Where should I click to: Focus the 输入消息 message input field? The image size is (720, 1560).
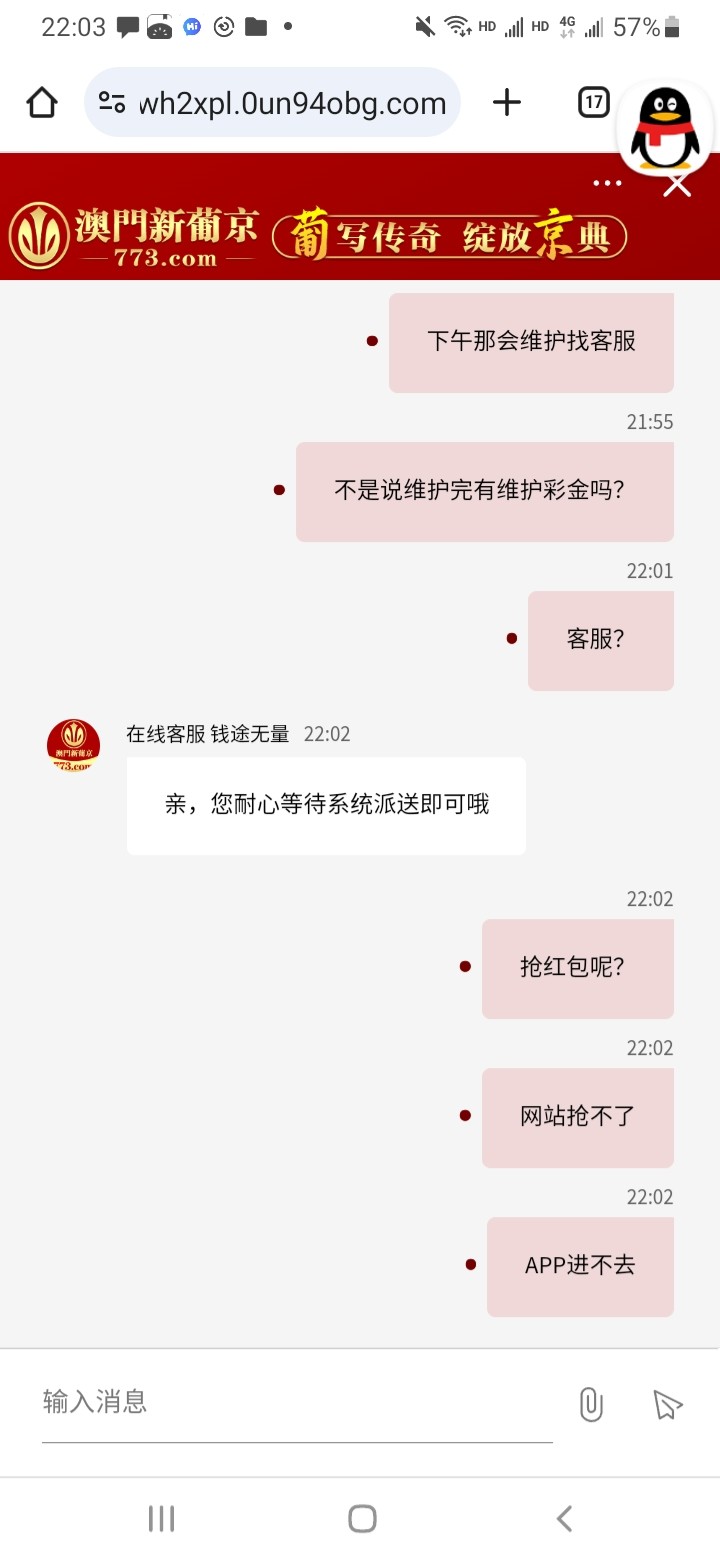tap(296, 1402)
